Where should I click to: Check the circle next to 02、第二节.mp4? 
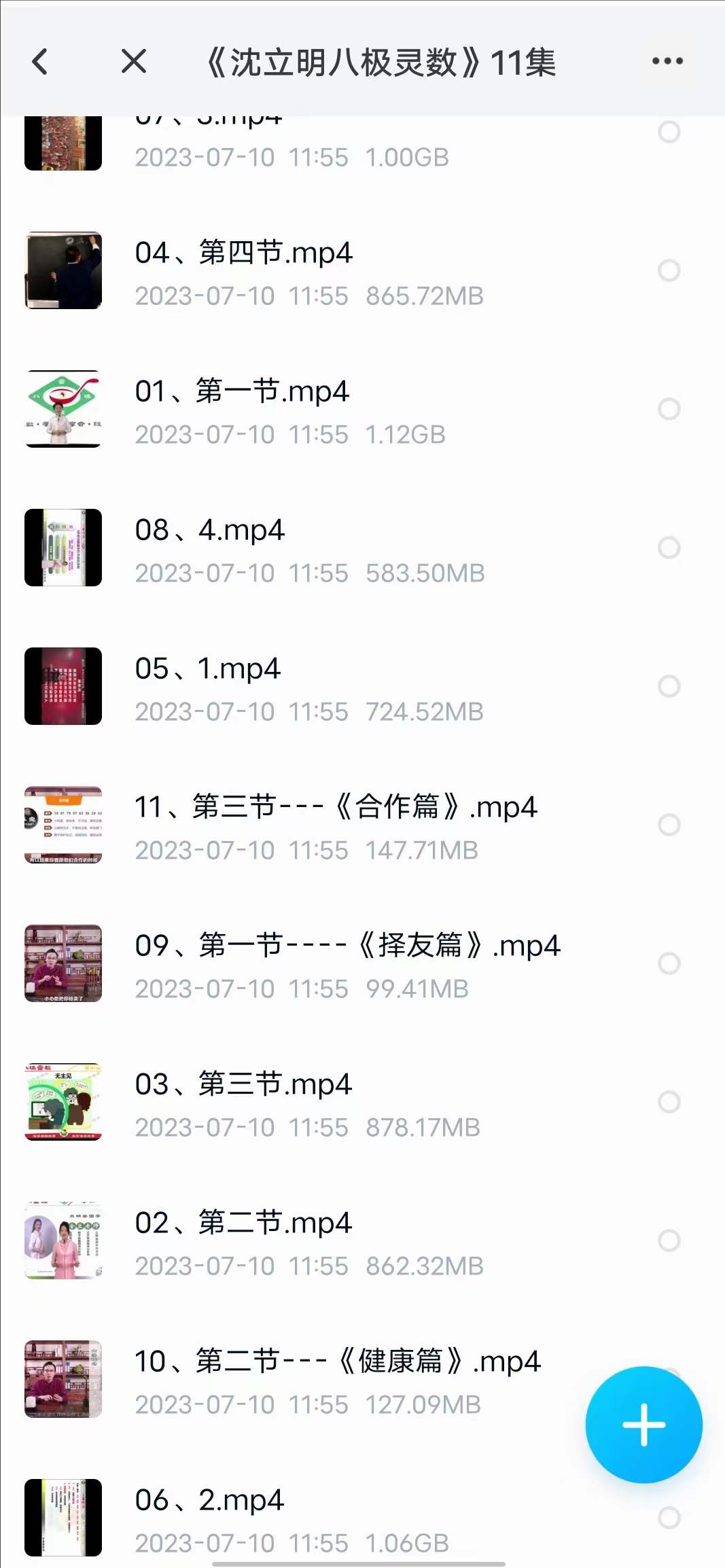669,1240
